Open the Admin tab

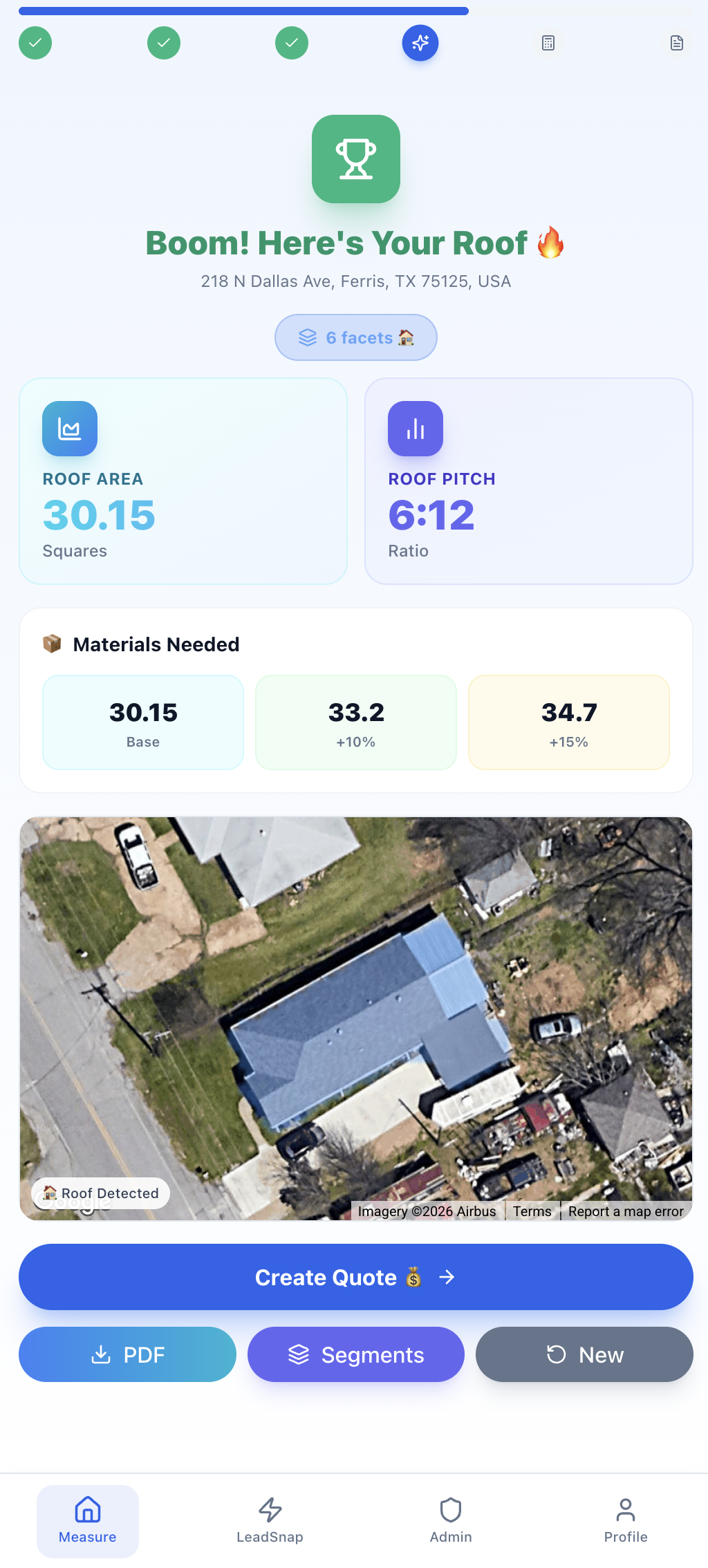tap(451, 1520)
